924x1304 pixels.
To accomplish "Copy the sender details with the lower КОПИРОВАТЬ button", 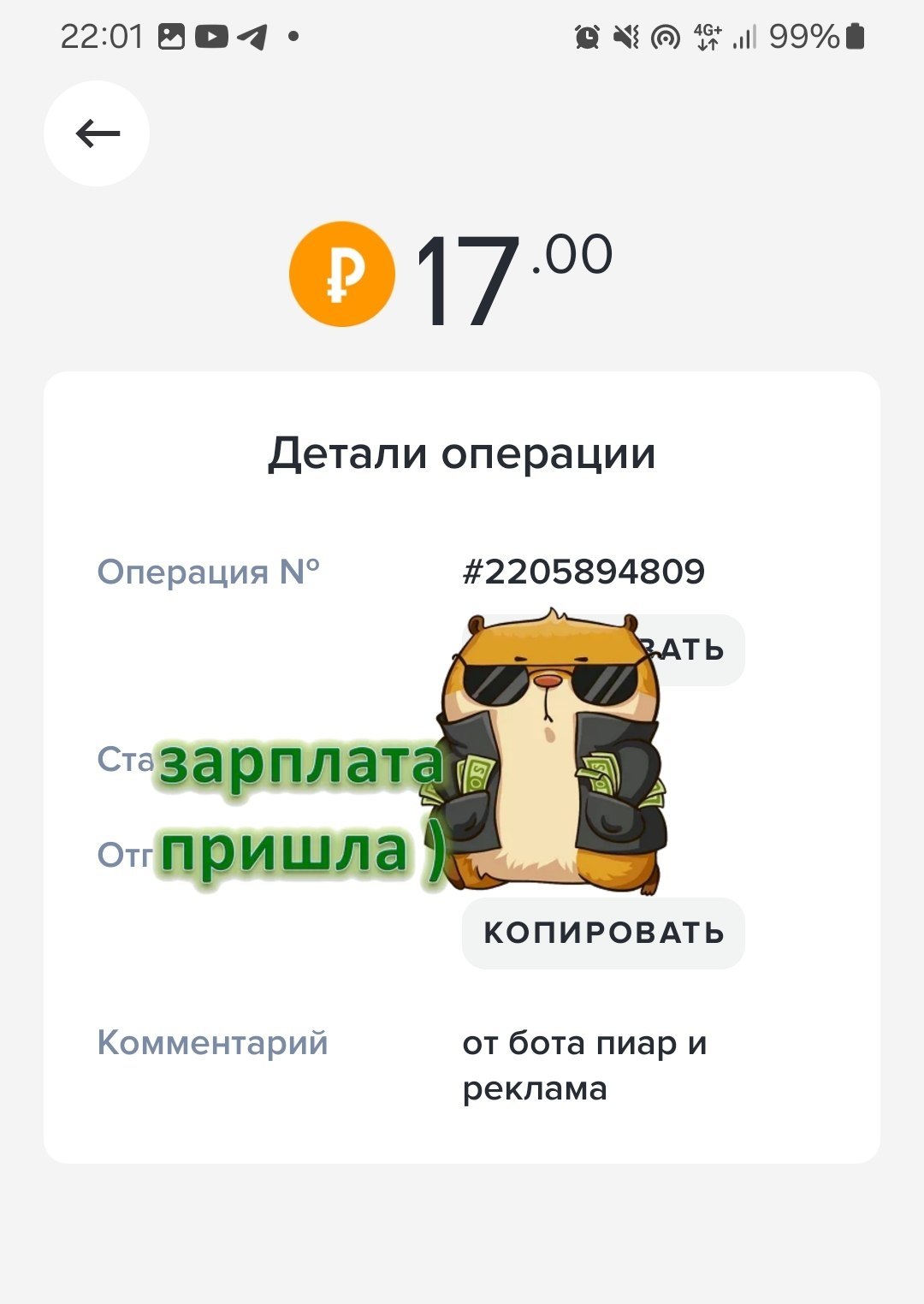I will 603,933.
